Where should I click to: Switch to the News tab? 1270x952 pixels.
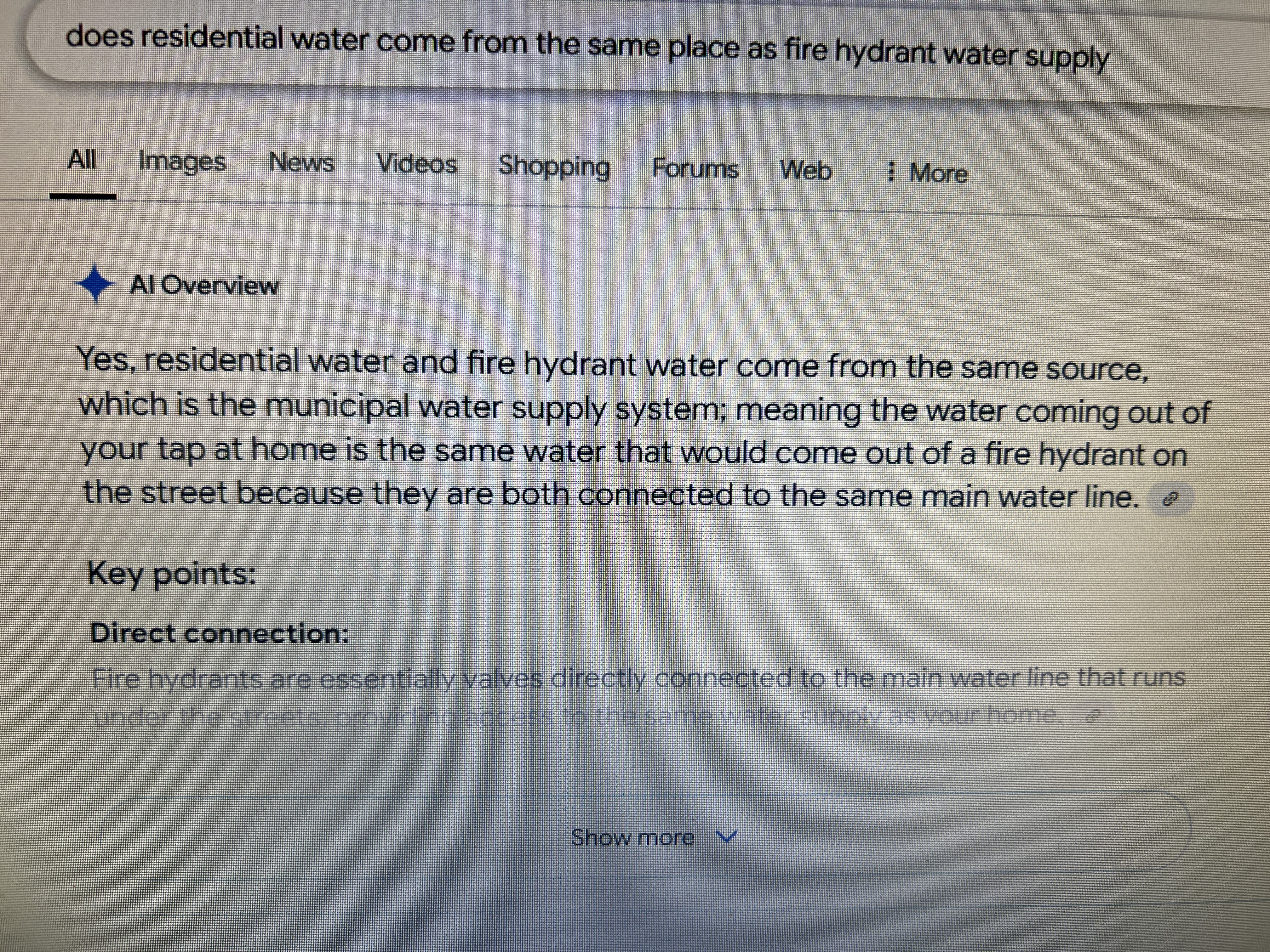click(x=301, y=163)
